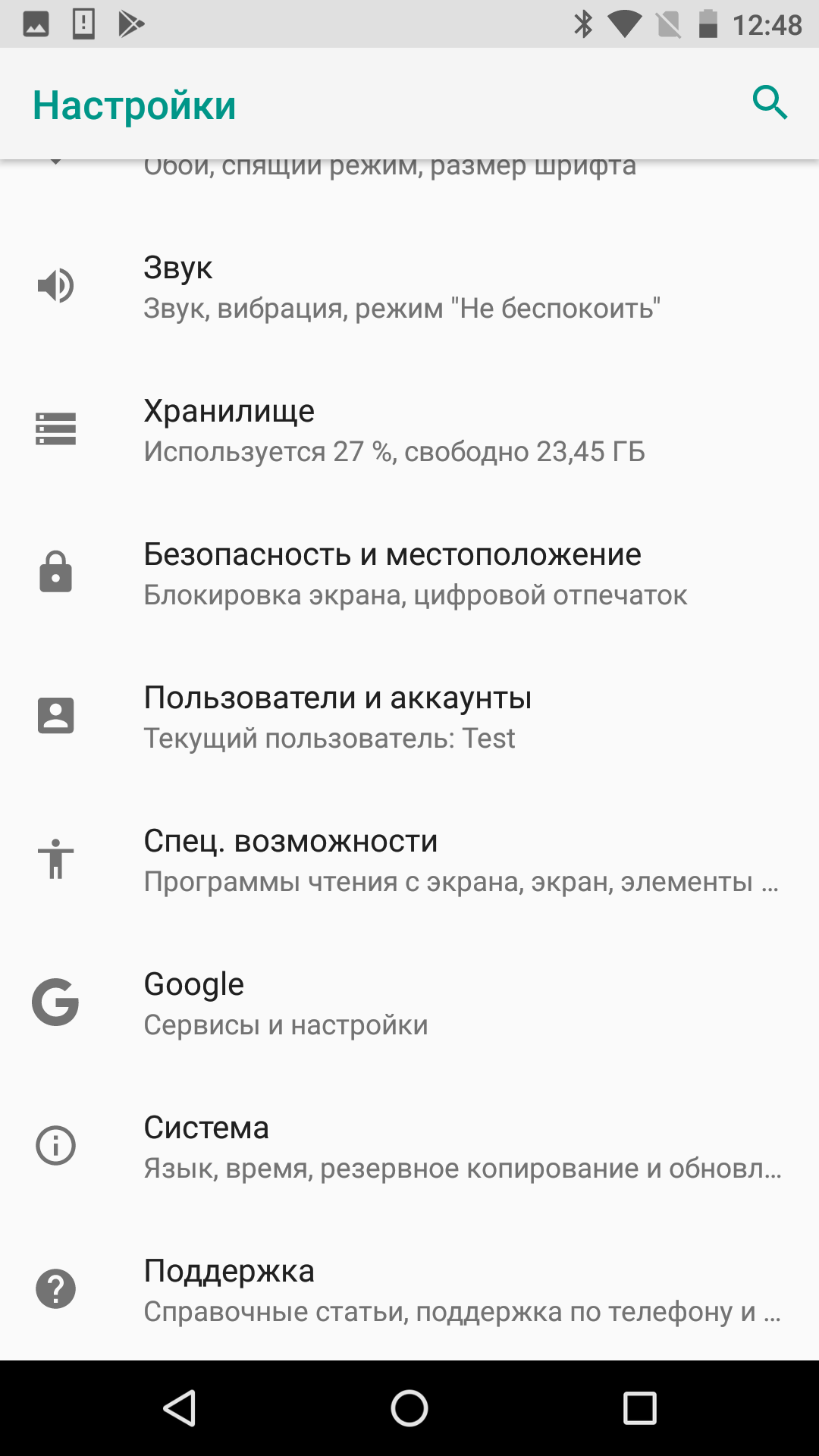
Task: Tap the system back button
Action: [x=180, y=1408]
